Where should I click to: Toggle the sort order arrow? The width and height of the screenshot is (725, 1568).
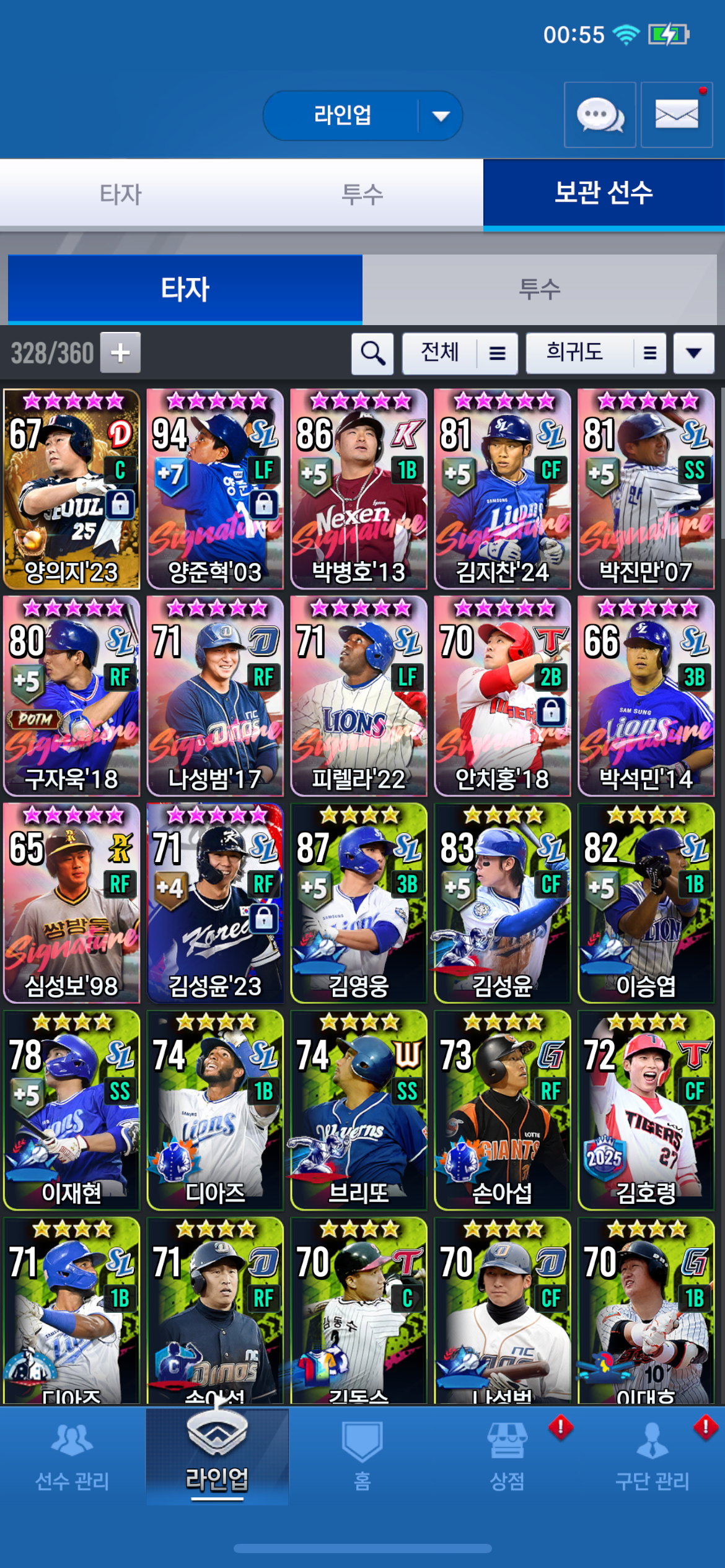point(693,354)
